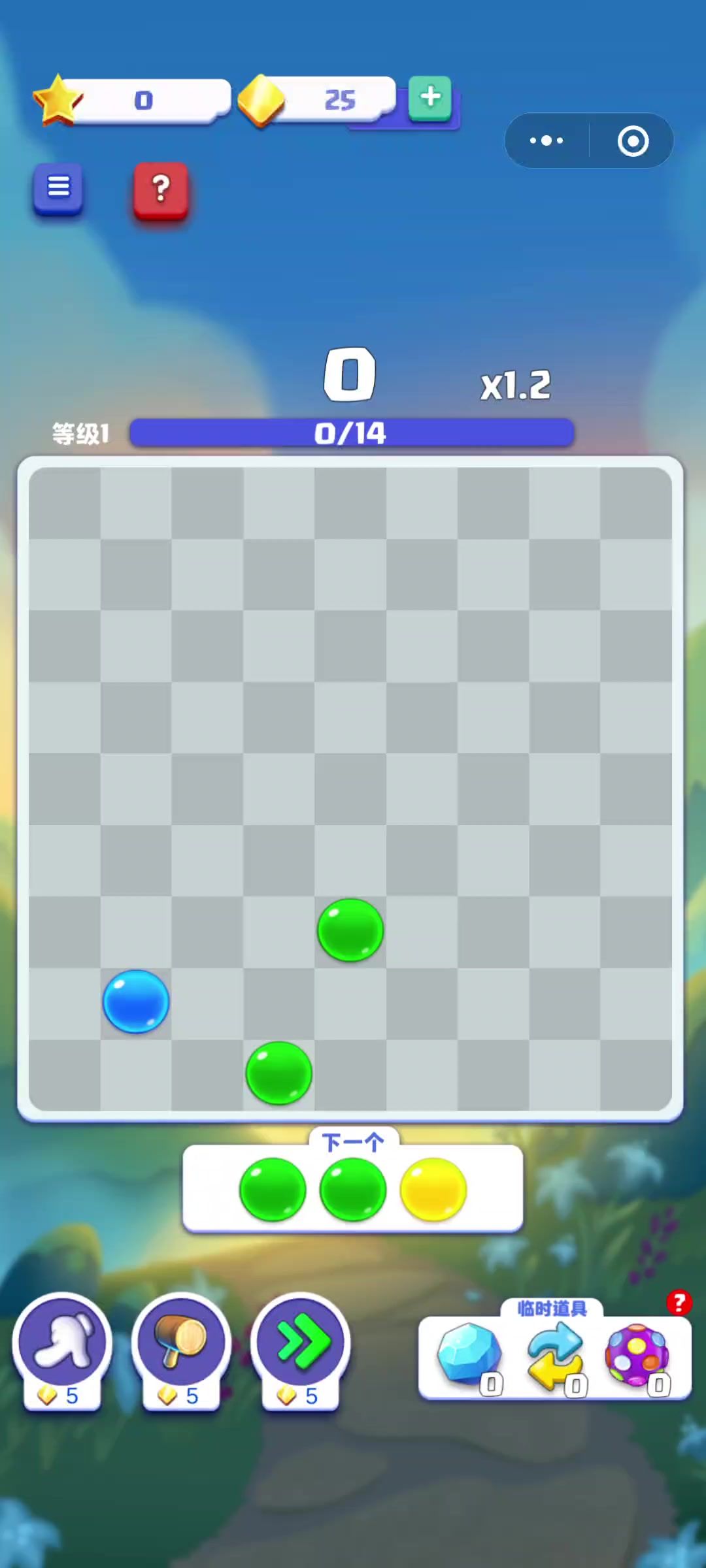Open the red question mark help button
This screenshot has height=1568, width=706.
tap(161, 189)
